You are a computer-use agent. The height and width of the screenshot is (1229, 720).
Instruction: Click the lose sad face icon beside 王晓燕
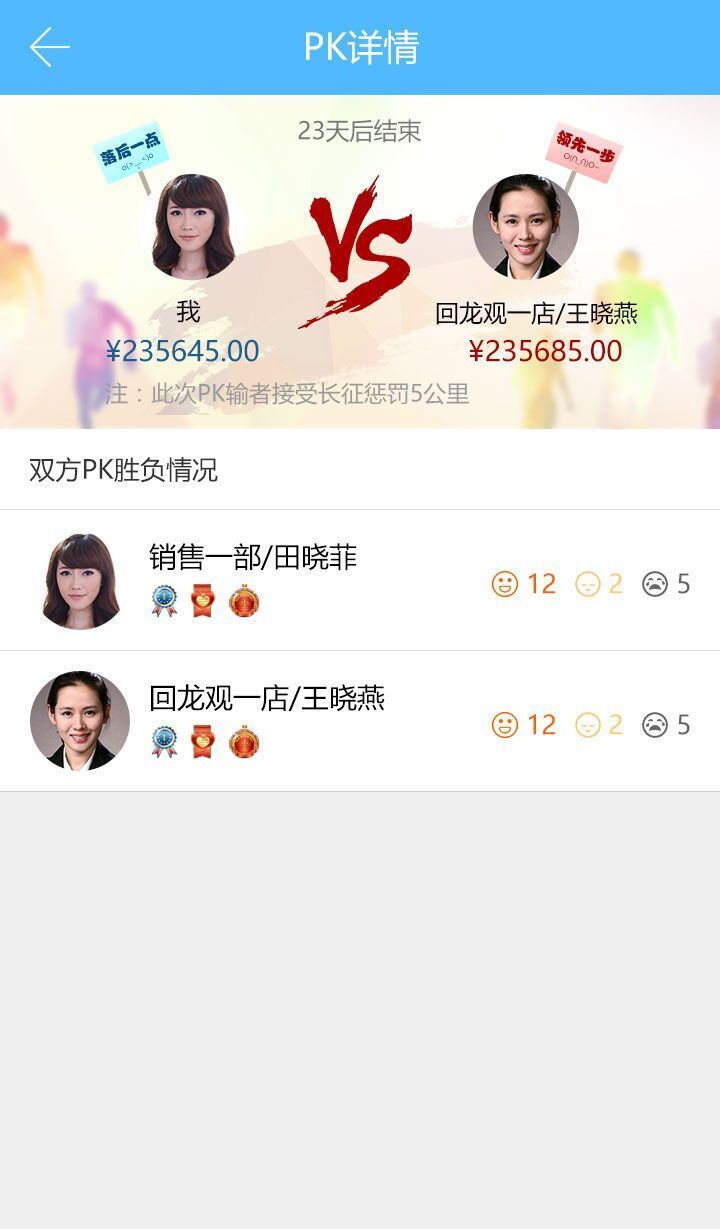point(657,723)
